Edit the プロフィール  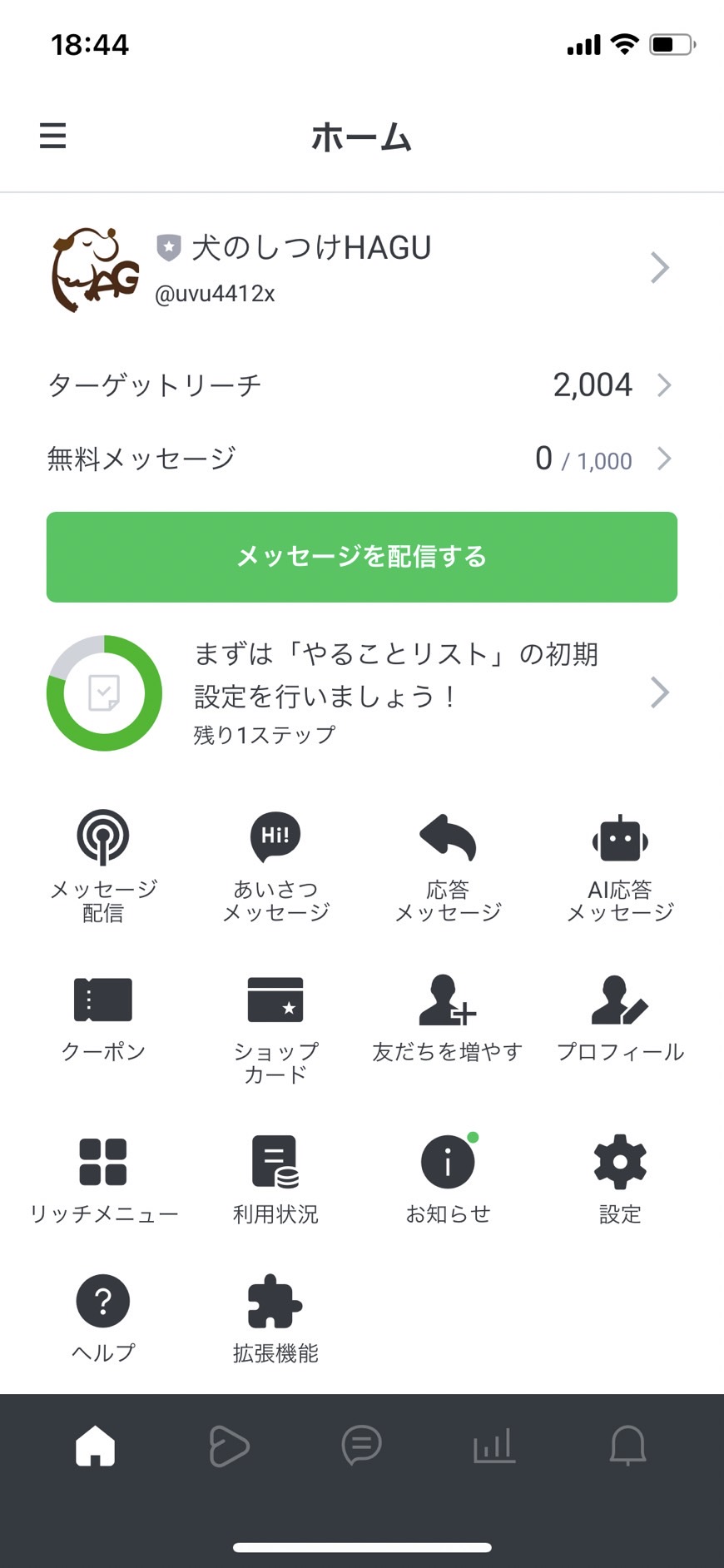(620, 1017)
